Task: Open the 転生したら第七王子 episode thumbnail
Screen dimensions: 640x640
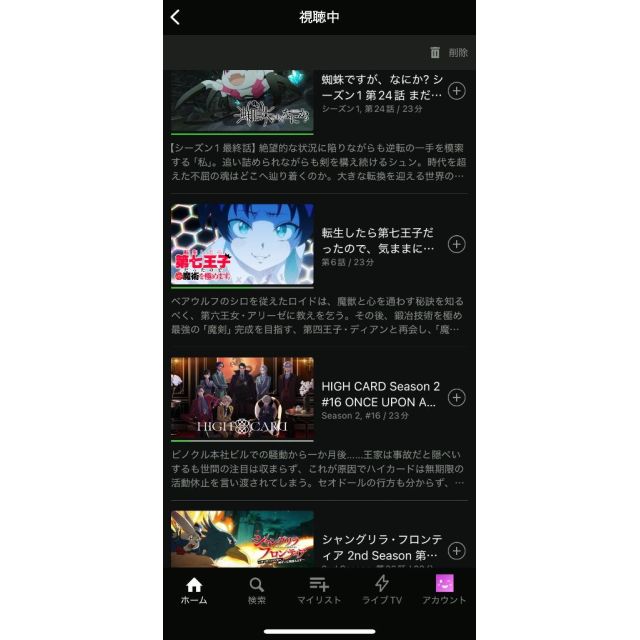Action: 242,244
